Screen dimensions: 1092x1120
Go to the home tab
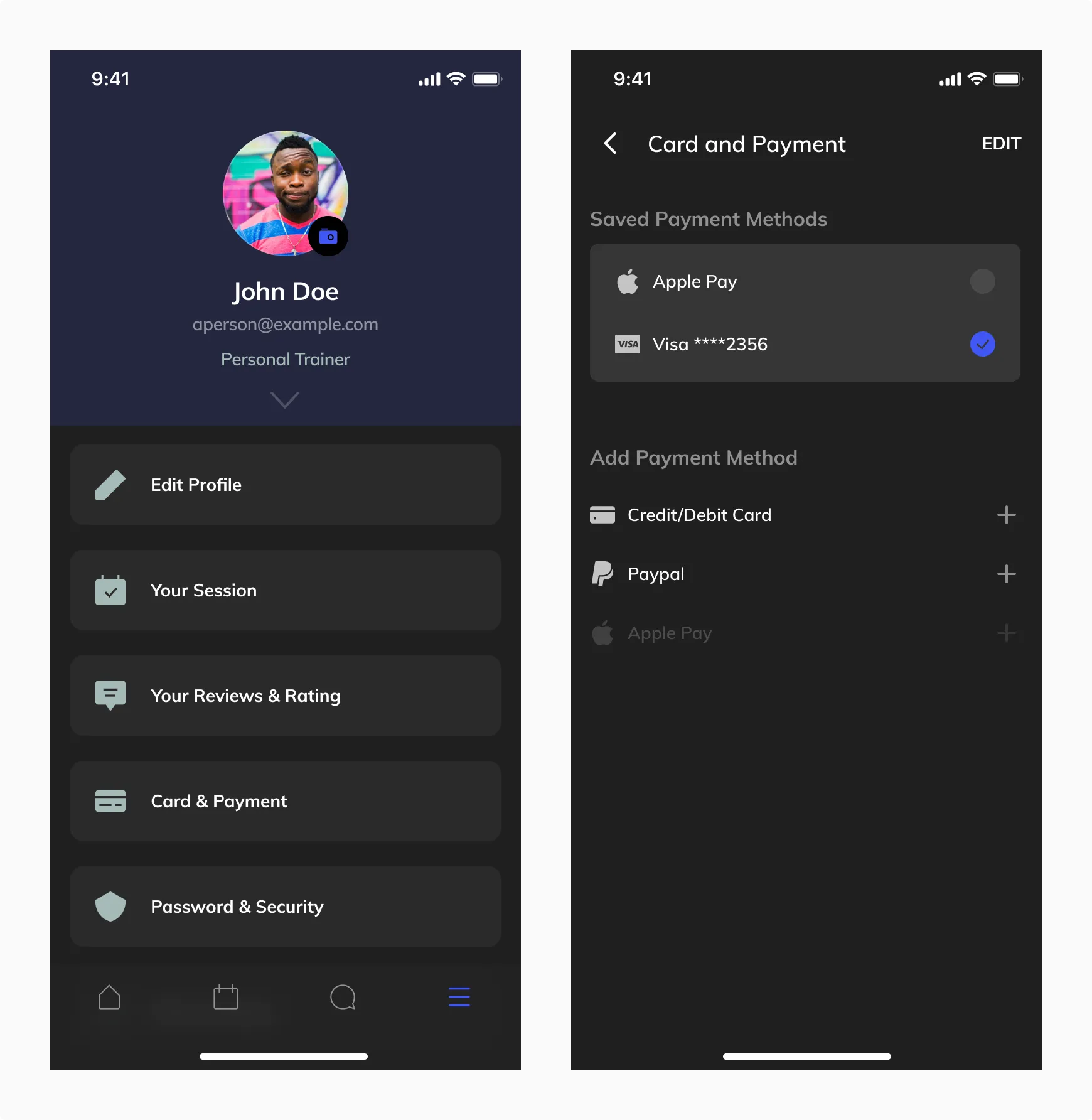(109, 997)
